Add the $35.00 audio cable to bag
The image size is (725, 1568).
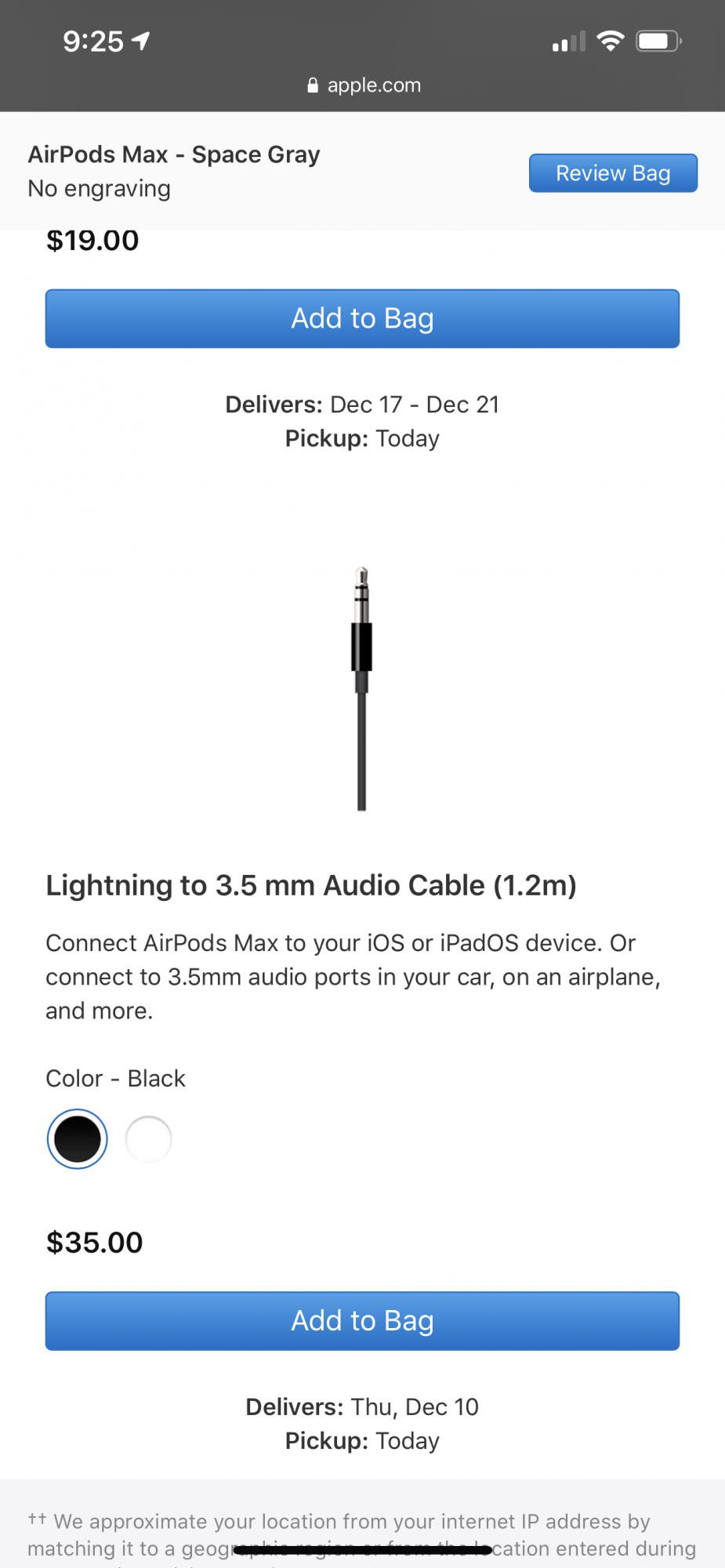362,1321
